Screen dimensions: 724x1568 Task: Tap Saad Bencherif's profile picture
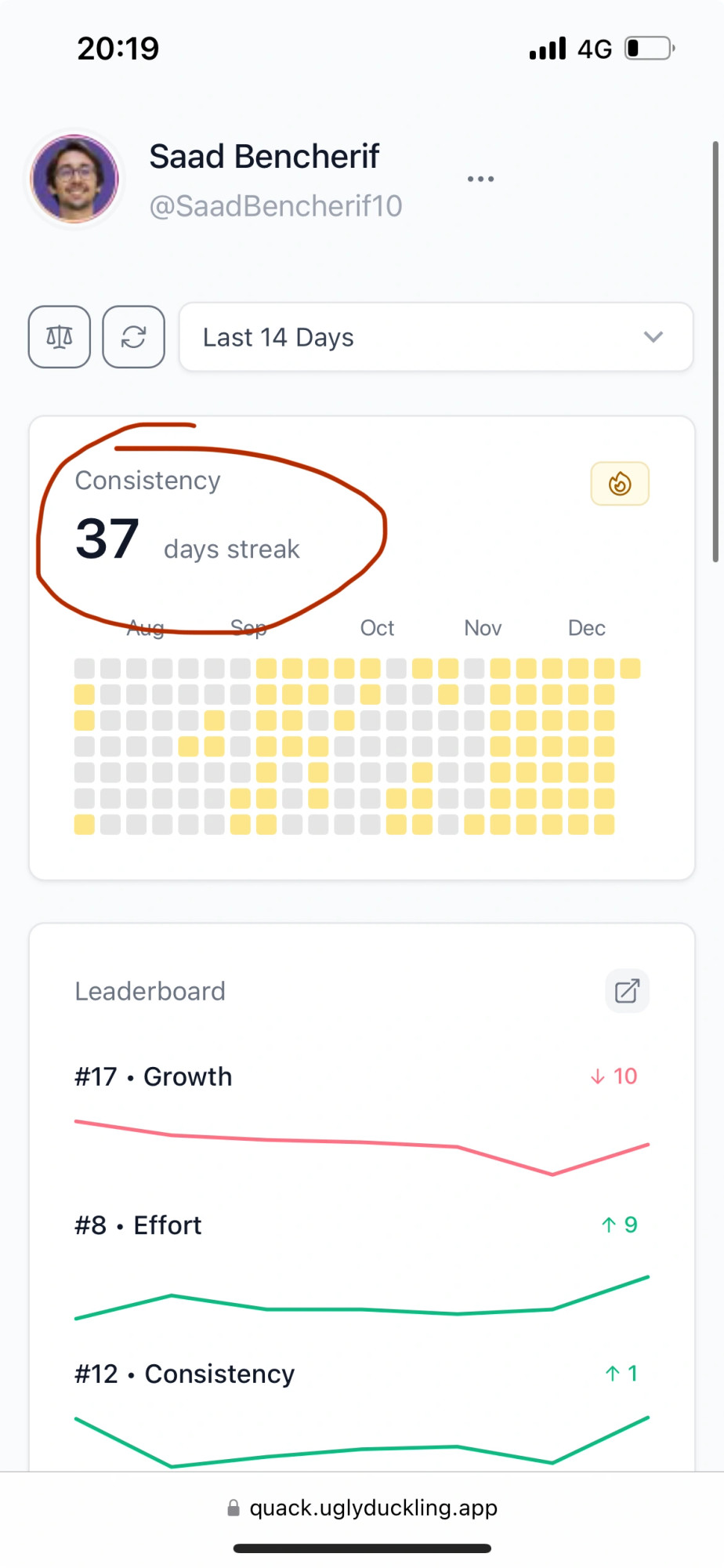(74, 179)
